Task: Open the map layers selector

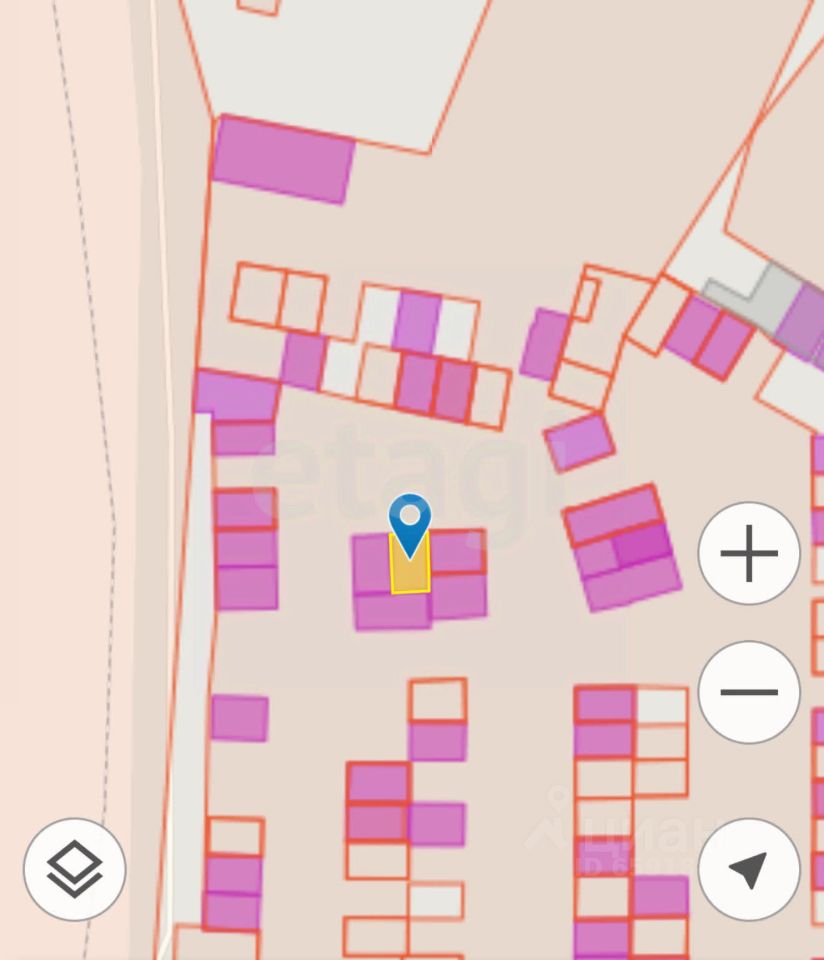Action: coord(75,869)
